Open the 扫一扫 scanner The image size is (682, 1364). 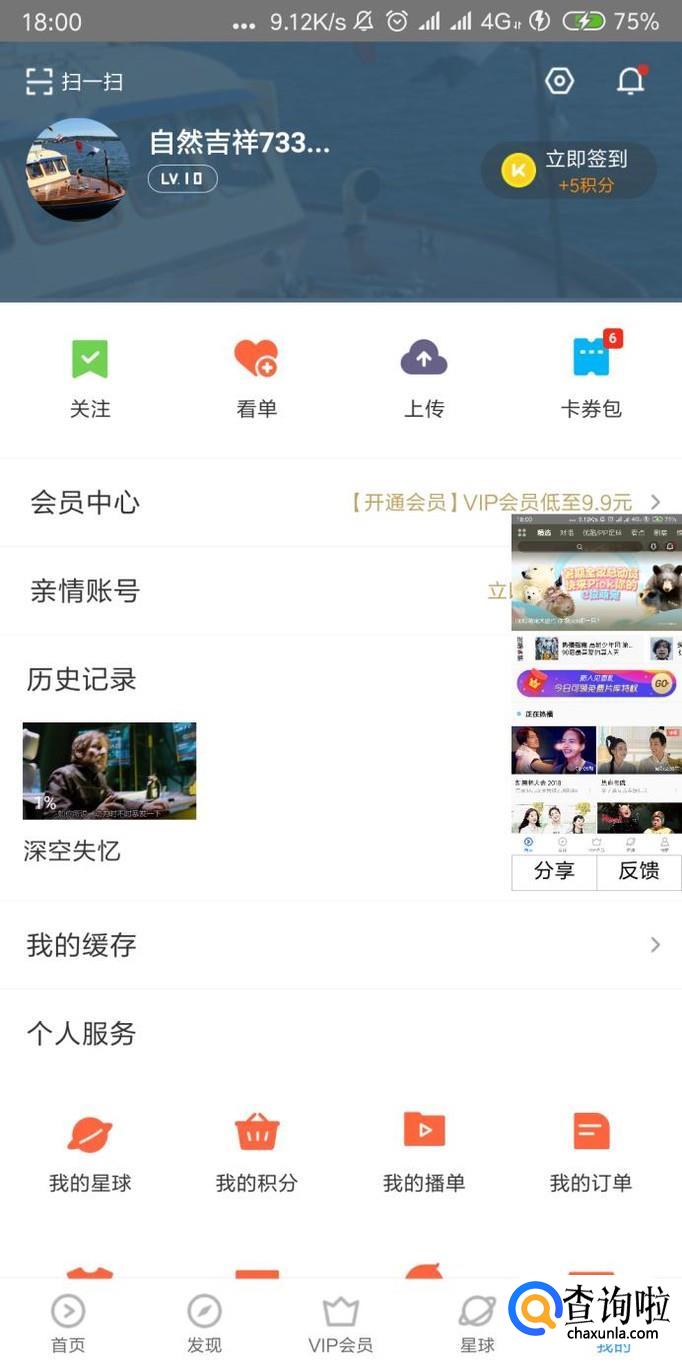[x=74, y=82]
